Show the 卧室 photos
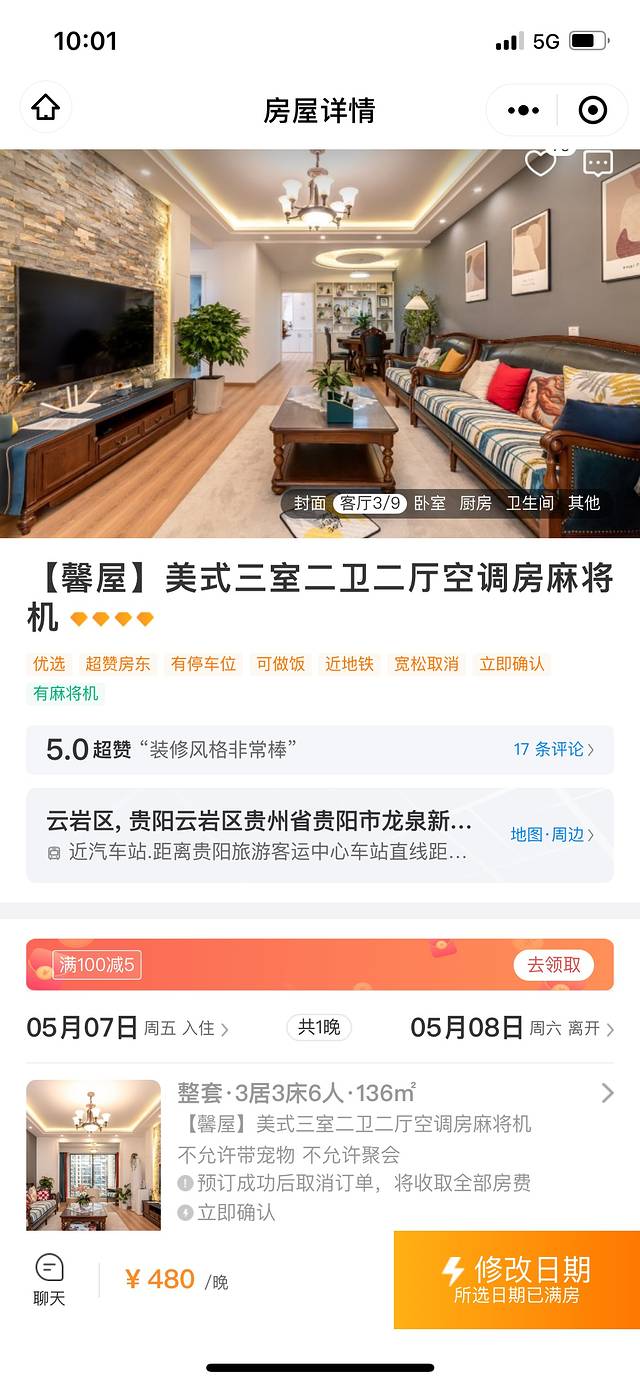The height and width of the screenshot is (1385, 640). (x=430, y=503)
